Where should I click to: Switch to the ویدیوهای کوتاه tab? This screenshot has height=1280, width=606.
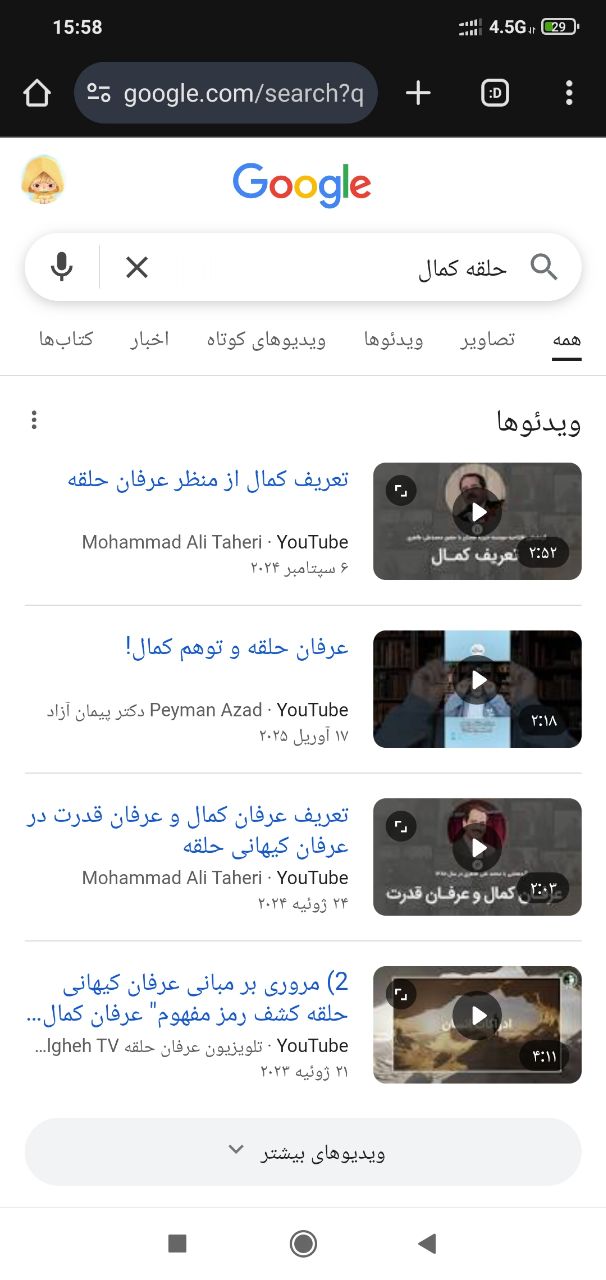pos(266,340)
